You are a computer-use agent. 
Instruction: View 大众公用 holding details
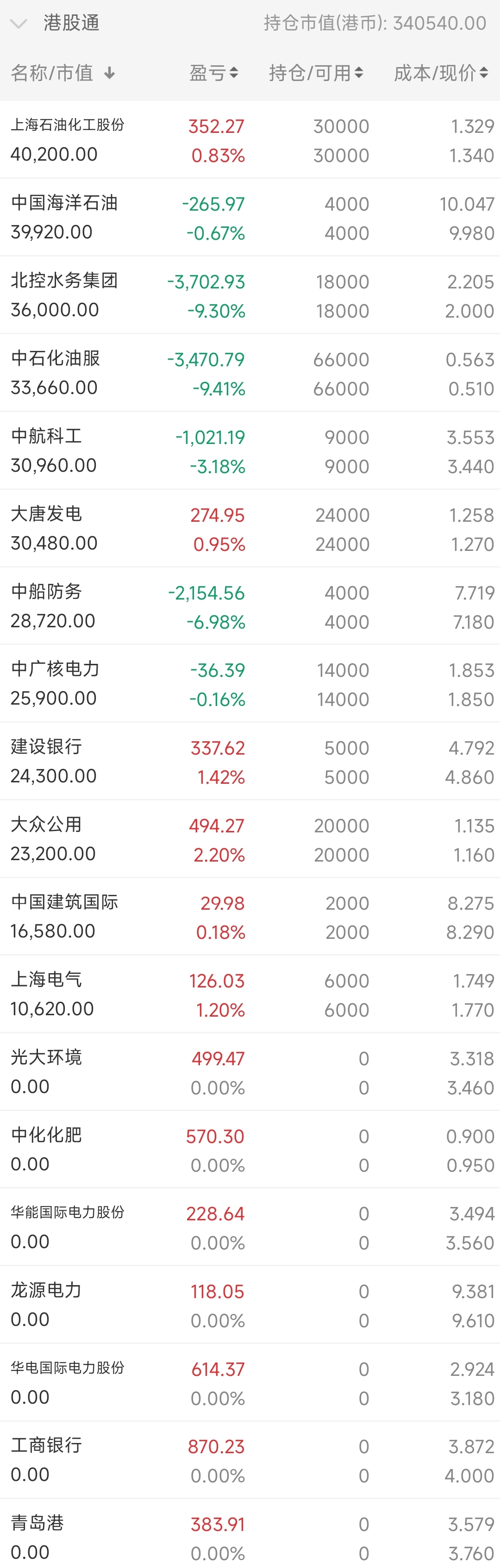[250, 839]
